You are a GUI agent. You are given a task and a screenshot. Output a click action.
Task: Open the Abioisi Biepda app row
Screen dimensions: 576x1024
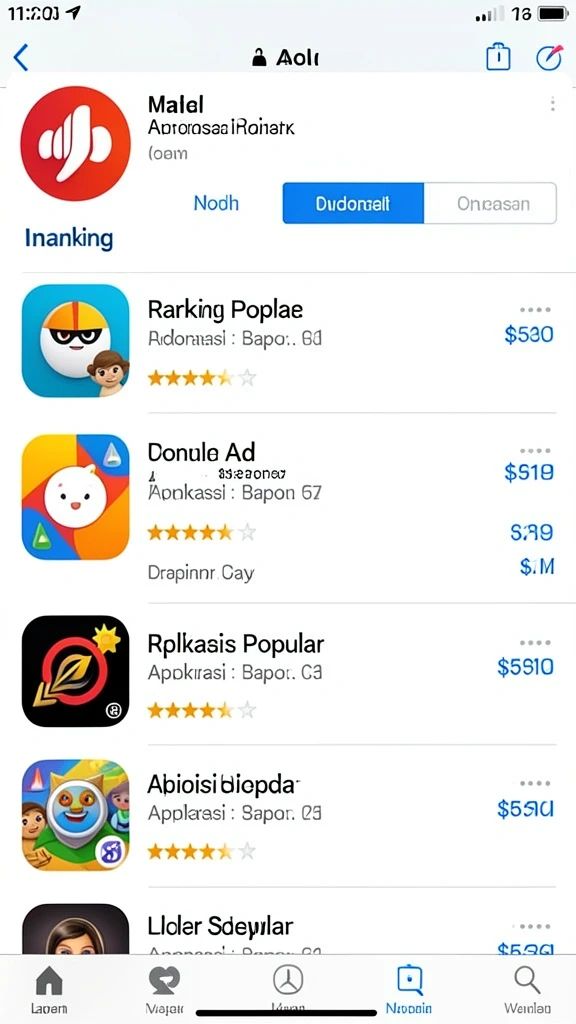click(x=288, y=814)
